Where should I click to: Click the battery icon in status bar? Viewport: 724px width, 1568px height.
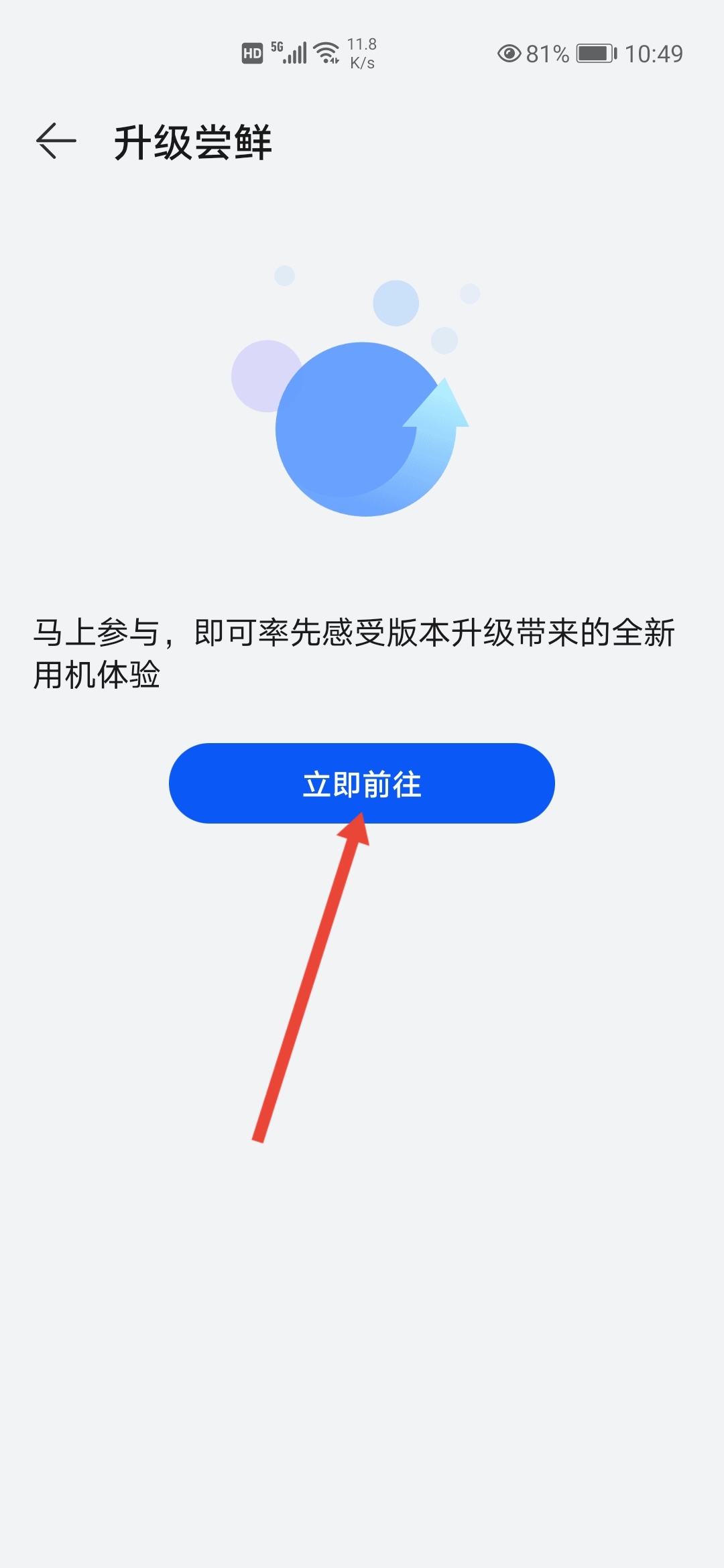[x=595, y=54]
